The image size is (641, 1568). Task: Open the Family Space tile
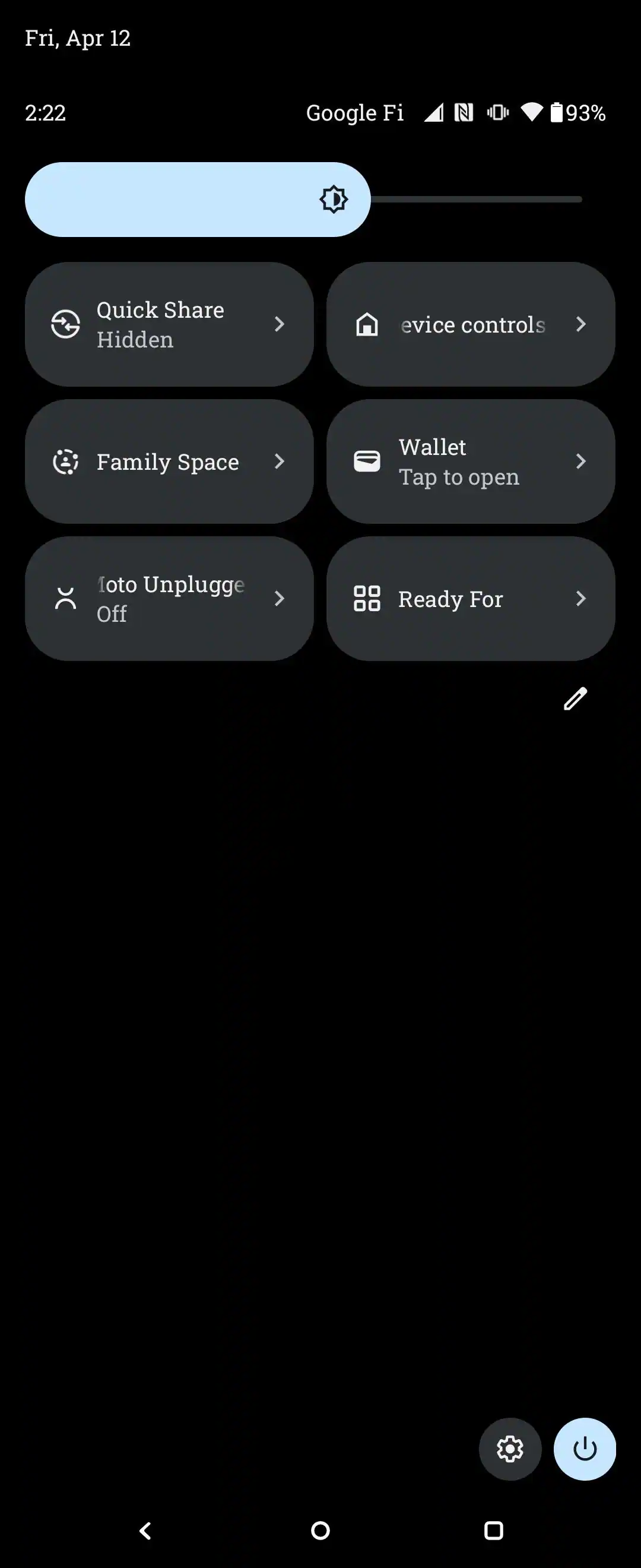coord(169,461)
